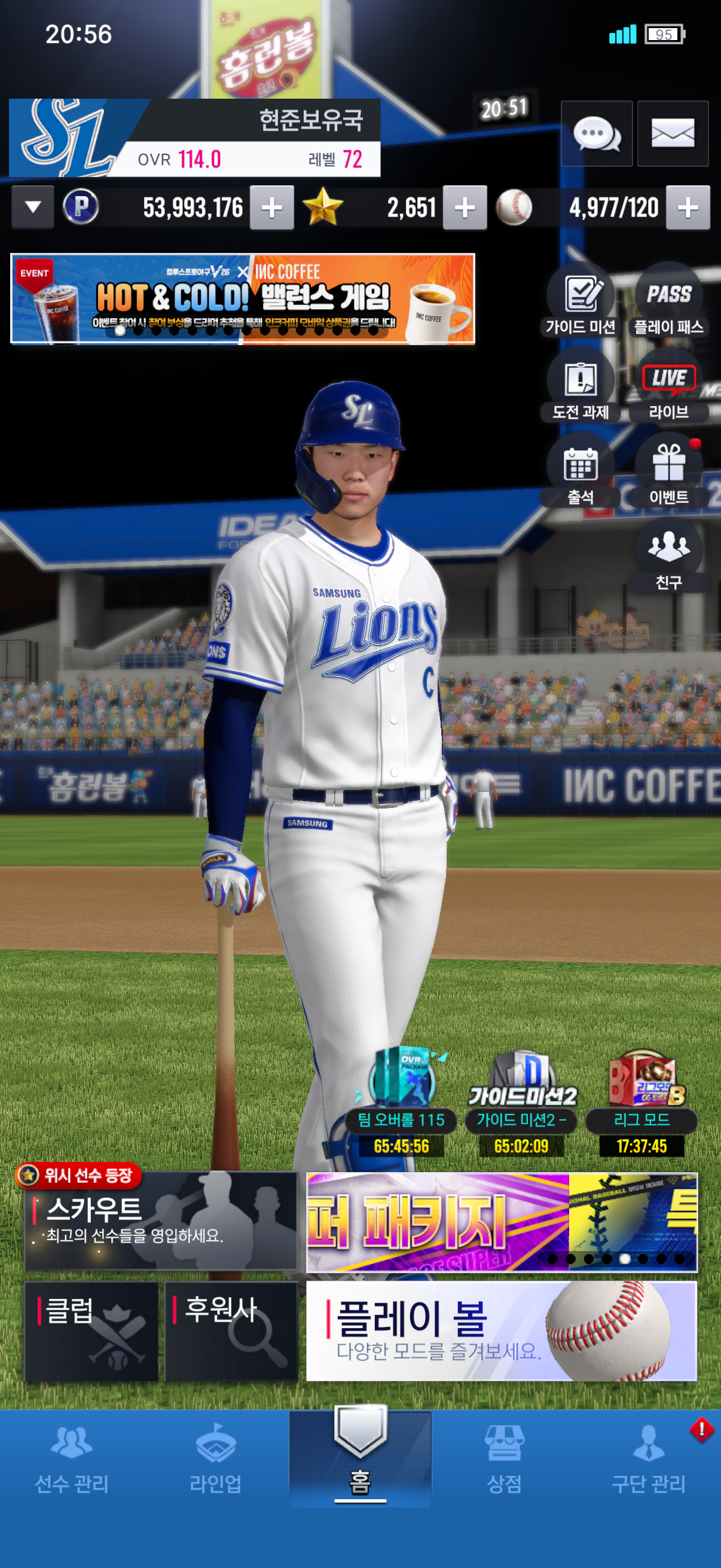Open the 클럽 tile
721x1568 pixels.
coord(91,1331)
